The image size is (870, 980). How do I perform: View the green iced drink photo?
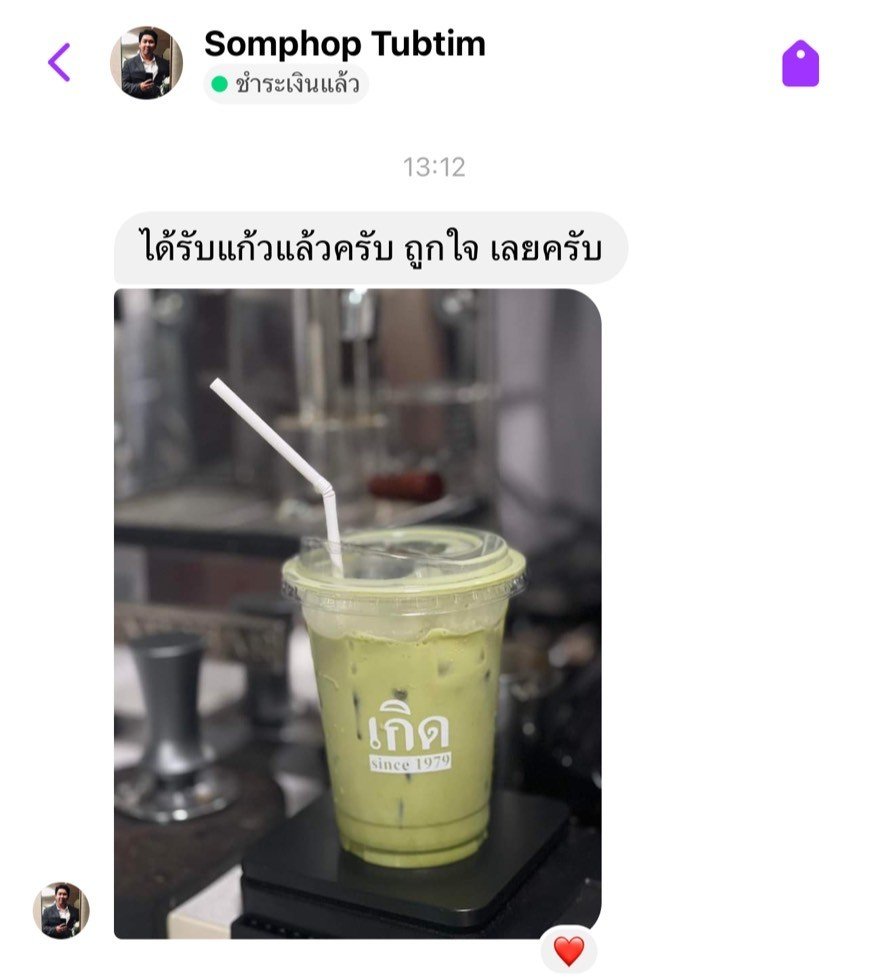pyautogui.click(x=357, y=613)
